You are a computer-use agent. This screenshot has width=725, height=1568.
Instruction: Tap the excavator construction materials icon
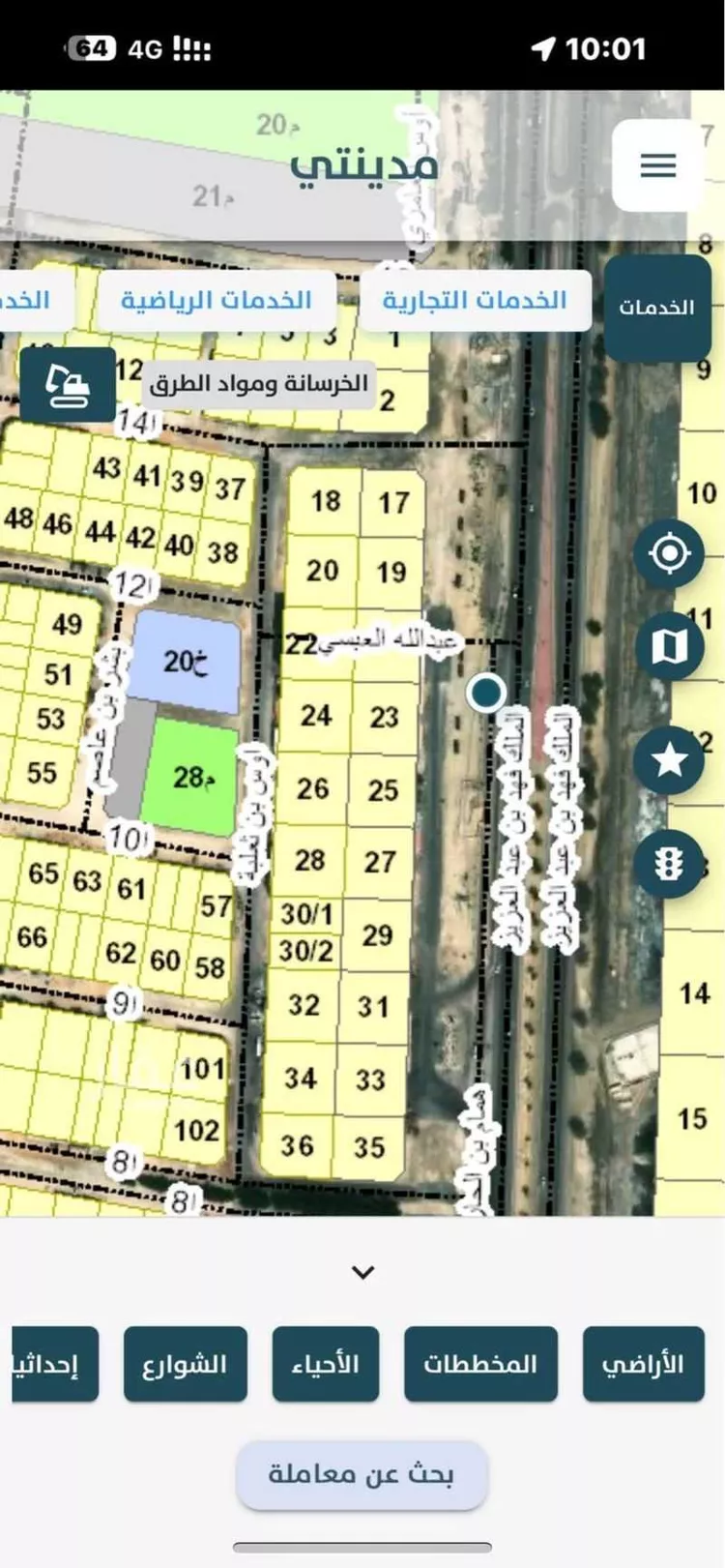(x=68, y=385)
